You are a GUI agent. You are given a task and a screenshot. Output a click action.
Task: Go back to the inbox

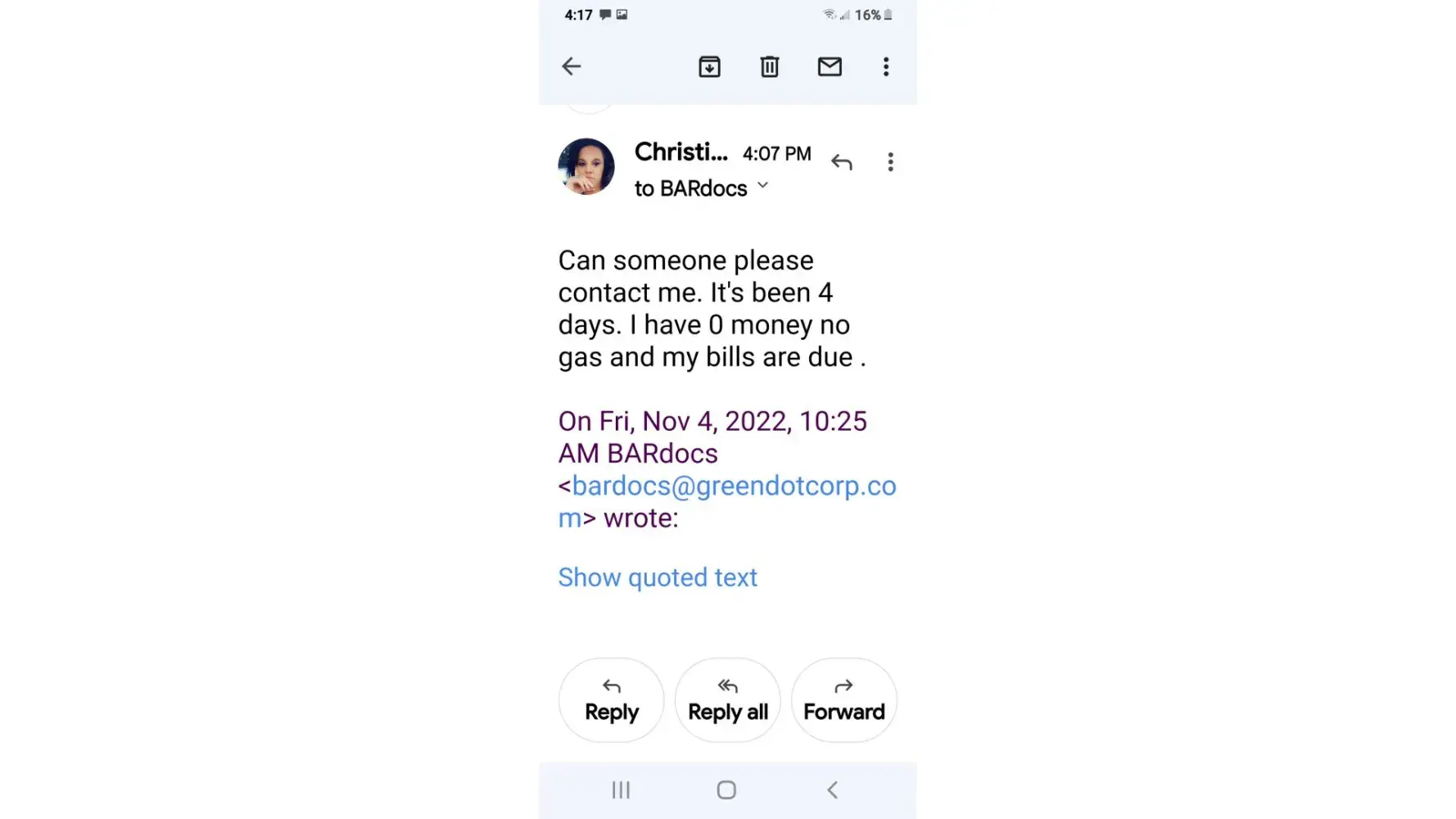571,66
